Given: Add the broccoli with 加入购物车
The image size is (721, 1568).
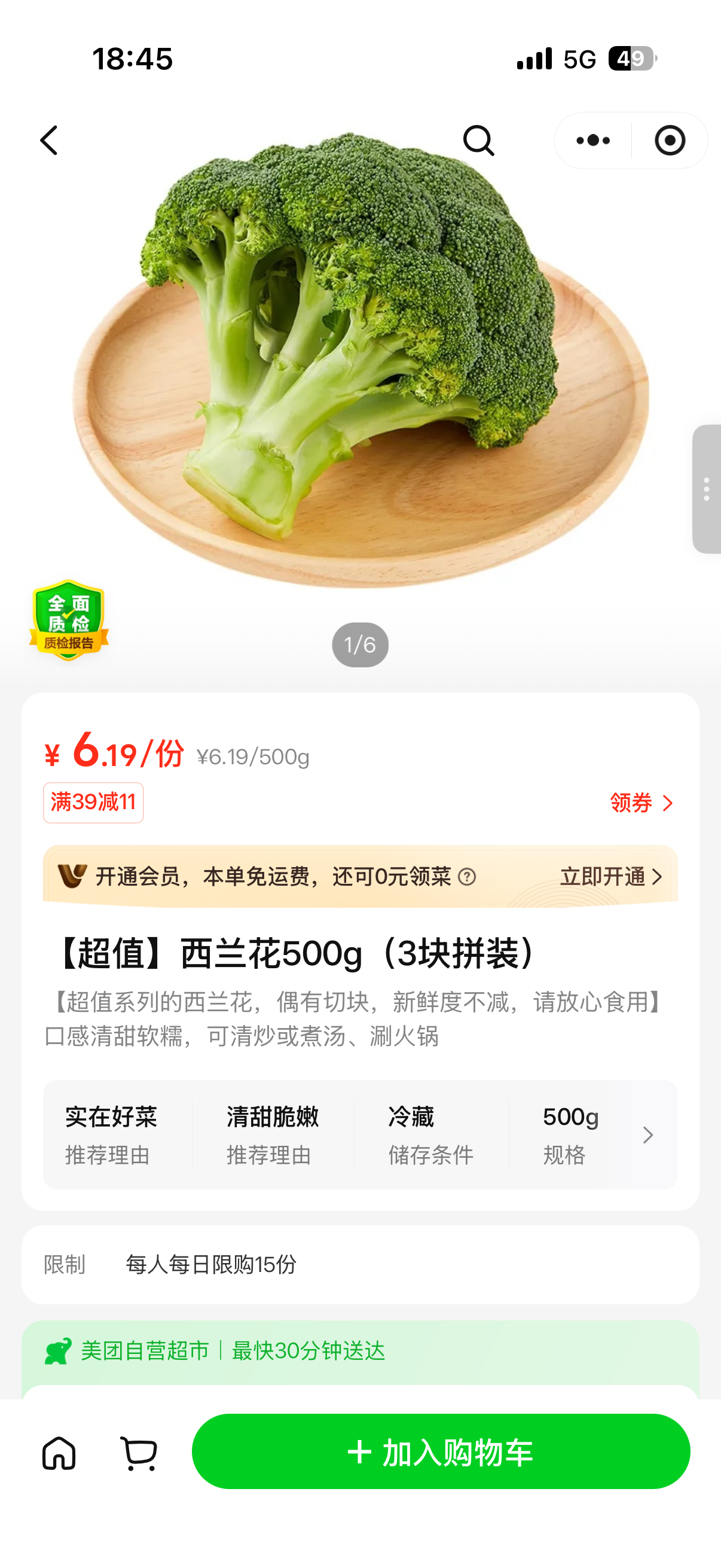Looking at the screenshot, I should (441, 1452).
